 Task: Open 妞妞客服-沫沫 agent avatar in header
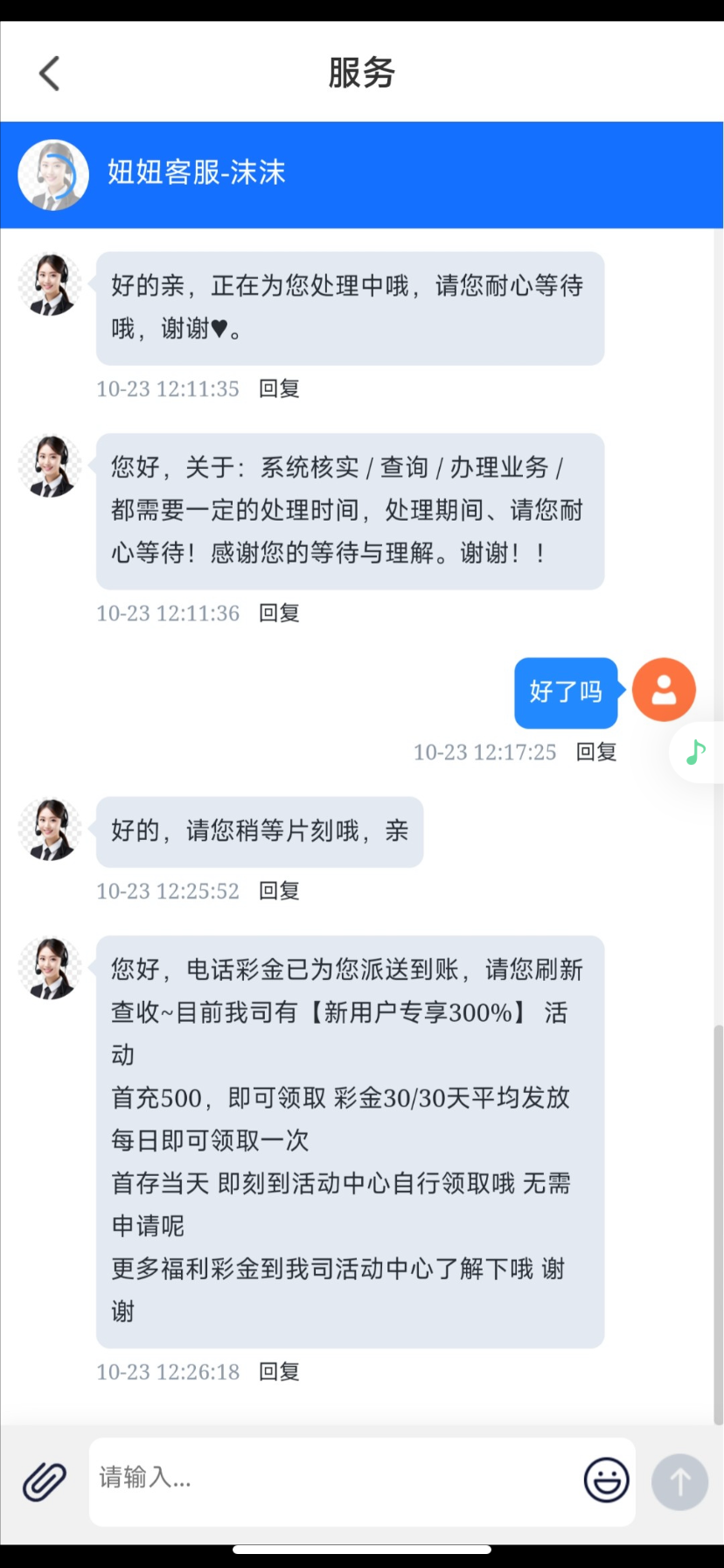(x=53, y=175)
